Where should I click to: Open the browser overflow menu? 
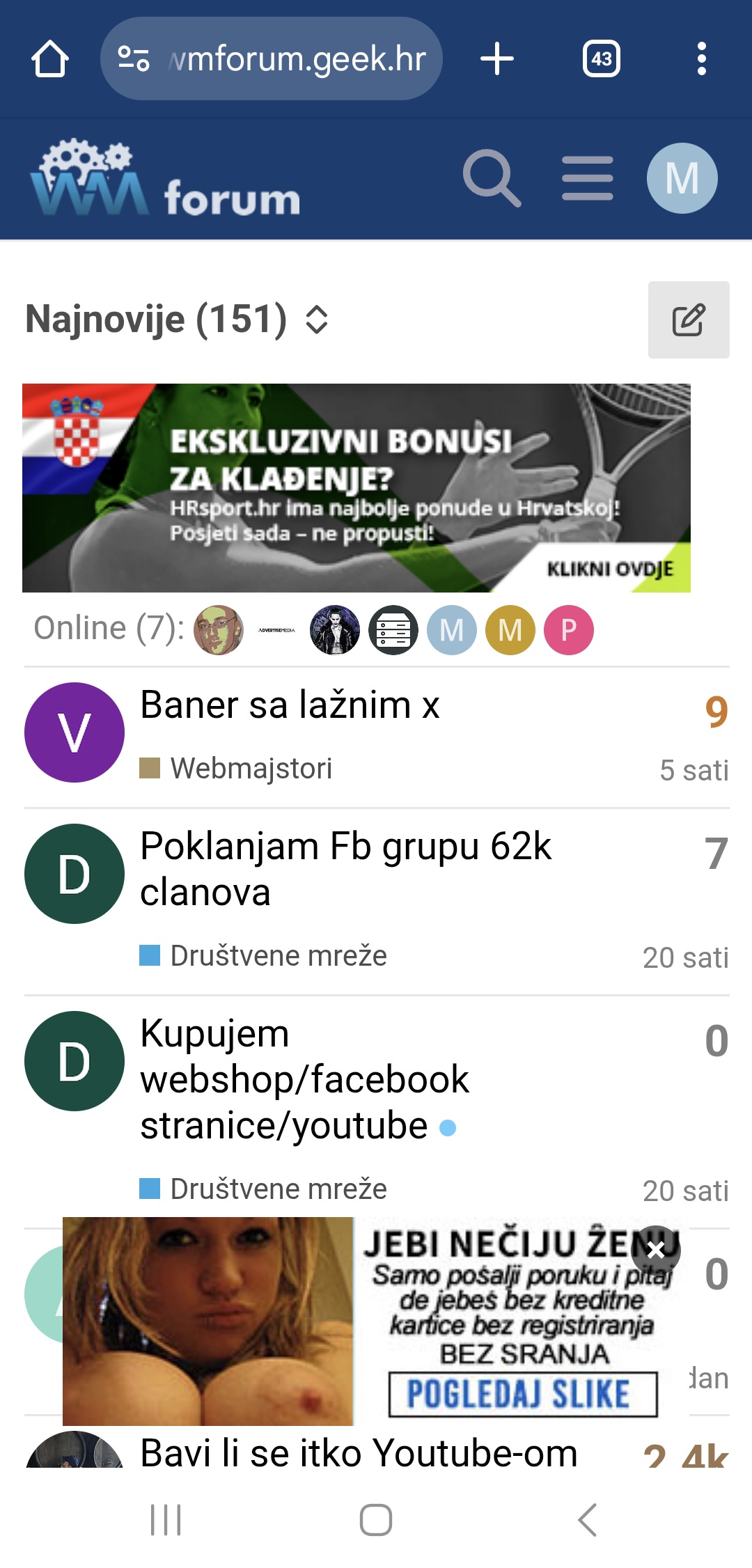(702, 58)
